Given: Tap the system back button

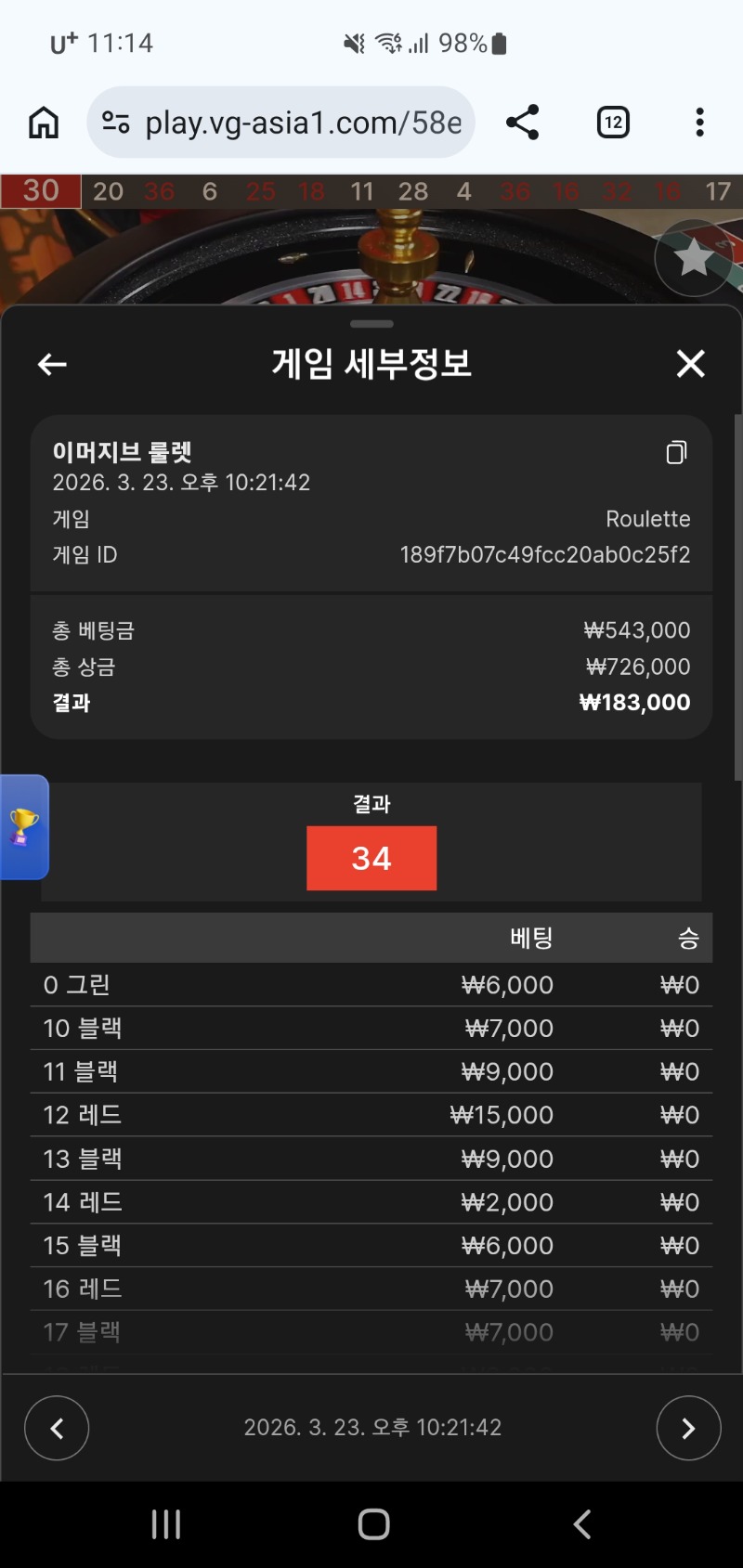Looking at the screenshot, I should click(582, 1524).
